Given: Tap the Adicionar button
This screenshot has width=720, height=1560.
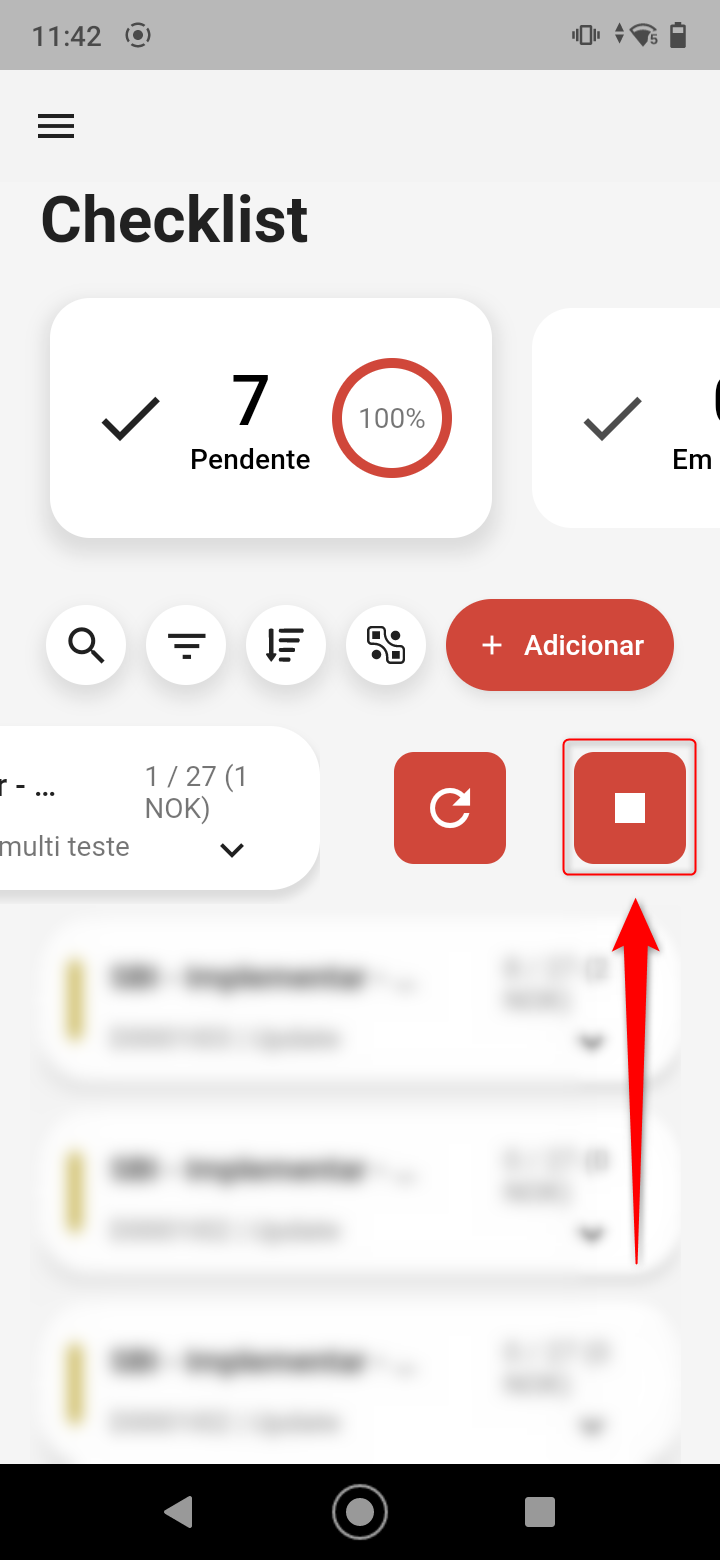Looking at the screenshot, I should pyautogui.click(x=560, y=645).
